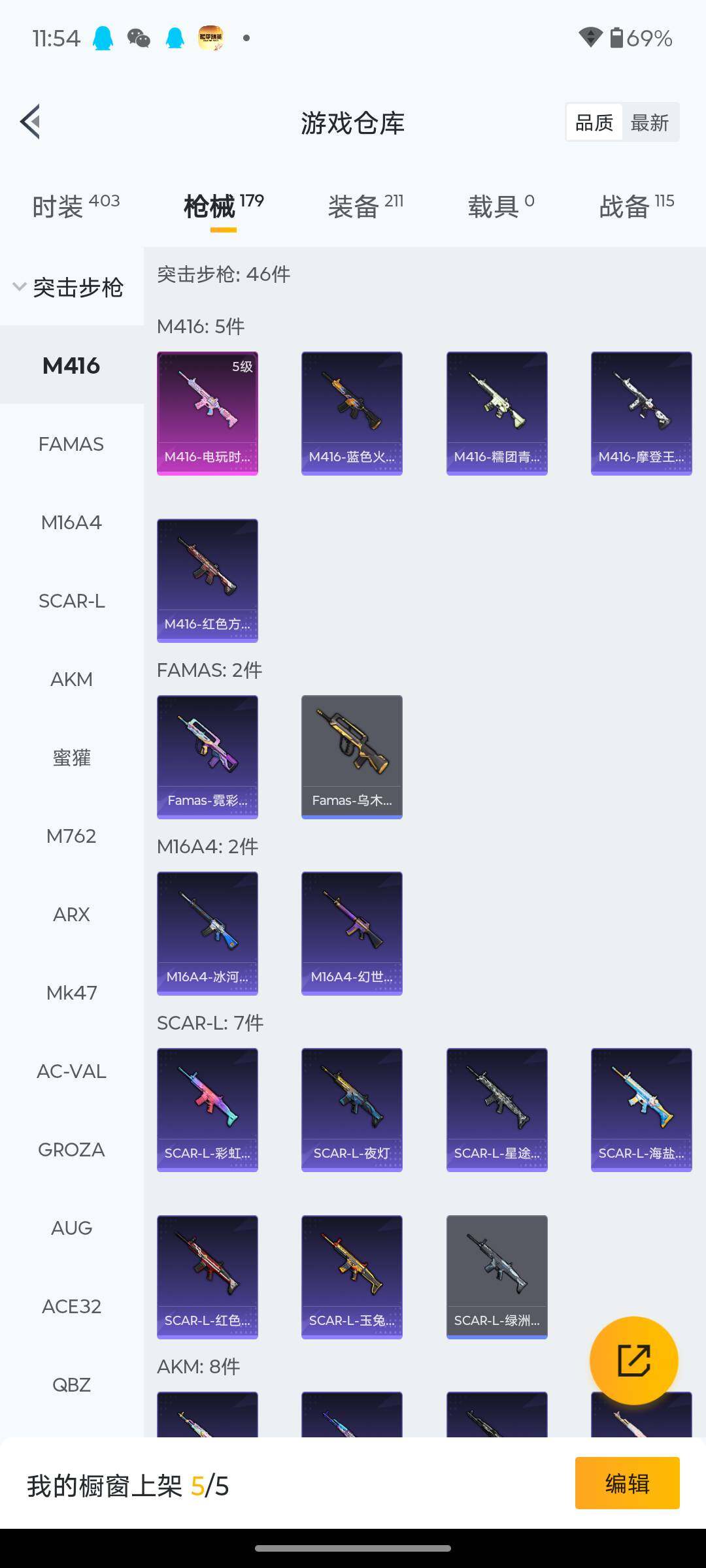Sort warehouse by 品质

tap(594, 122)
